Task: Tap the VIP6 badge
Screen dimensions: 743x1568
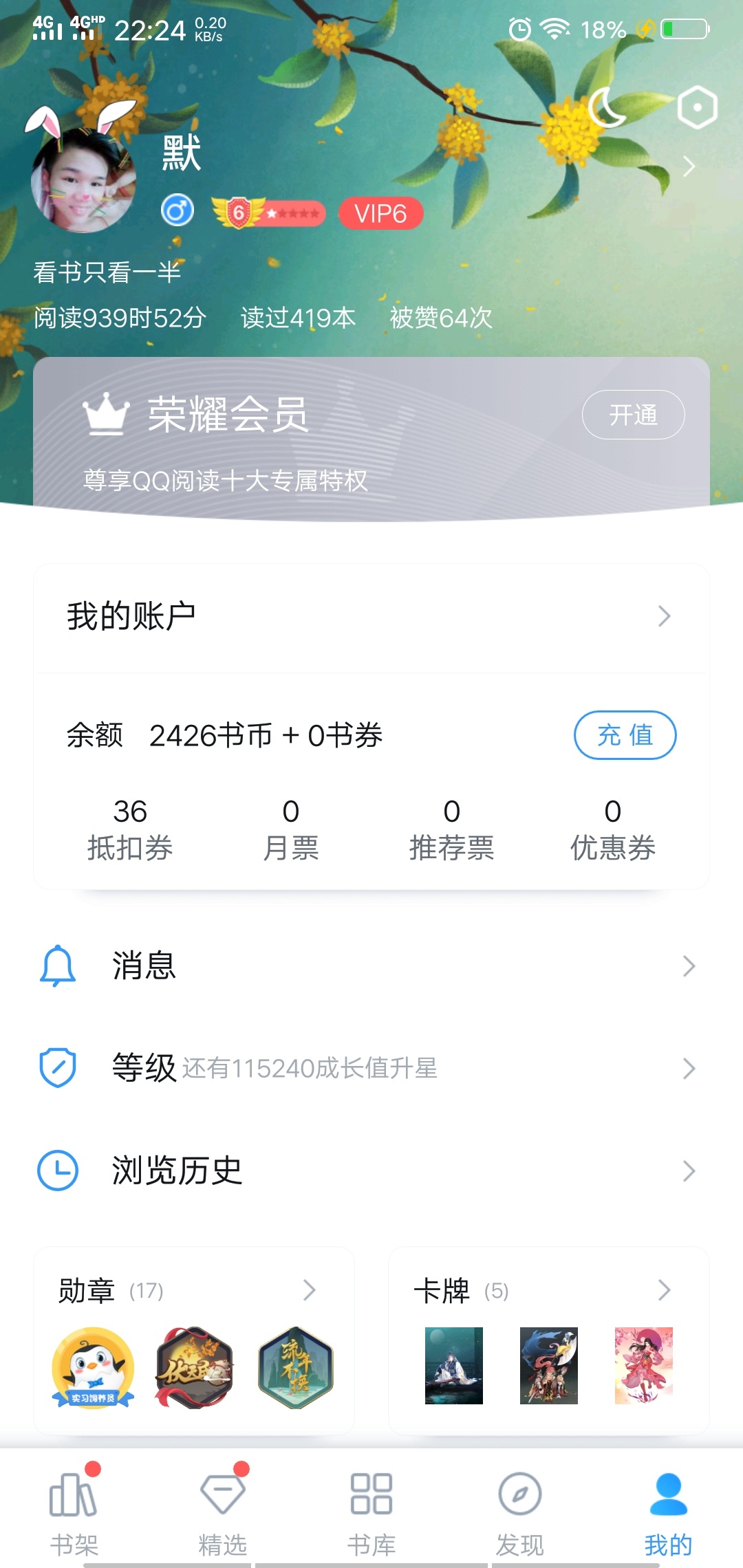Action: point(380,214)
